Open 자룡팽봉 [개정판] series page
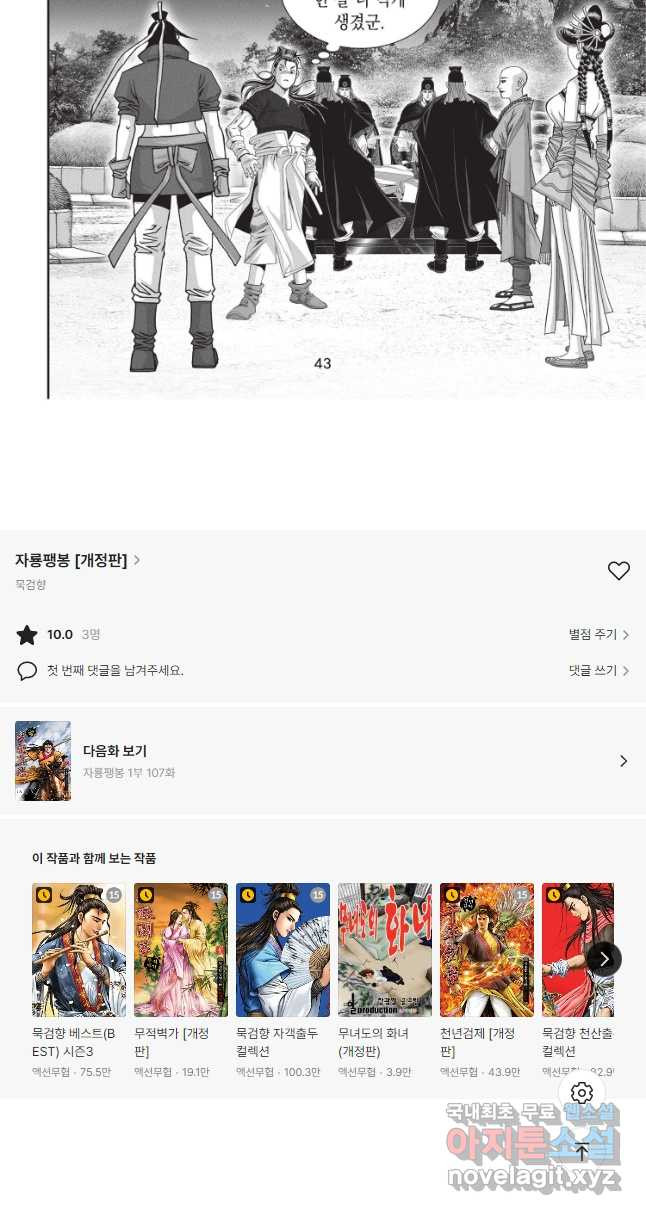This screenshot has width=646, height=1215. pos(77,561)
